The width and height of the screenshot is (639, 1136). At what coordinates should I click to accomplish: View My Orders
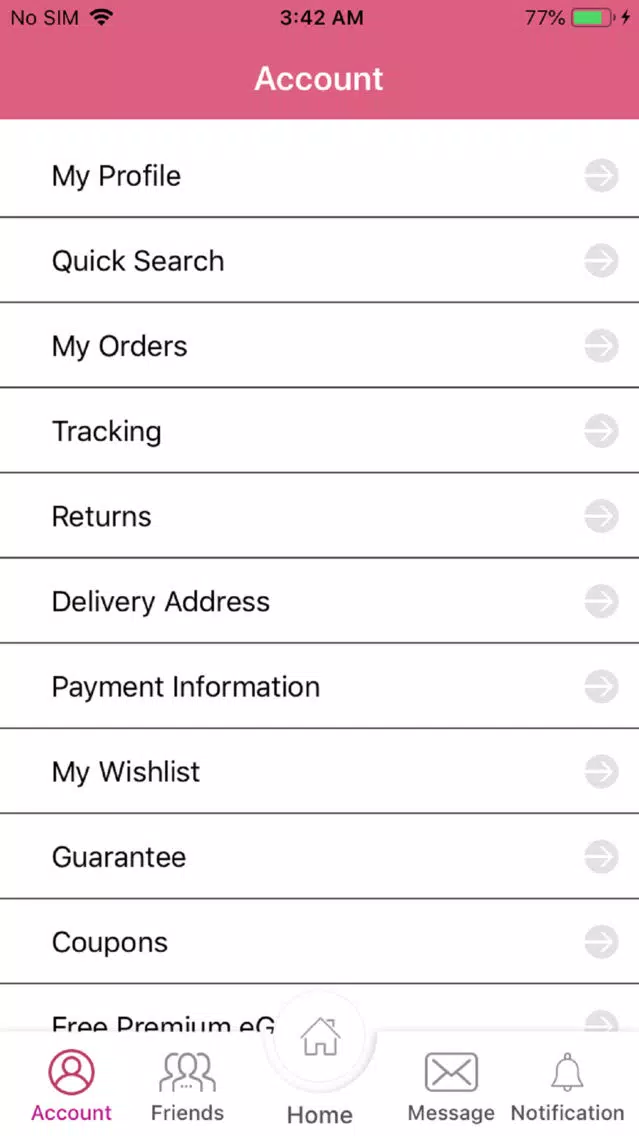pos(320,346)
